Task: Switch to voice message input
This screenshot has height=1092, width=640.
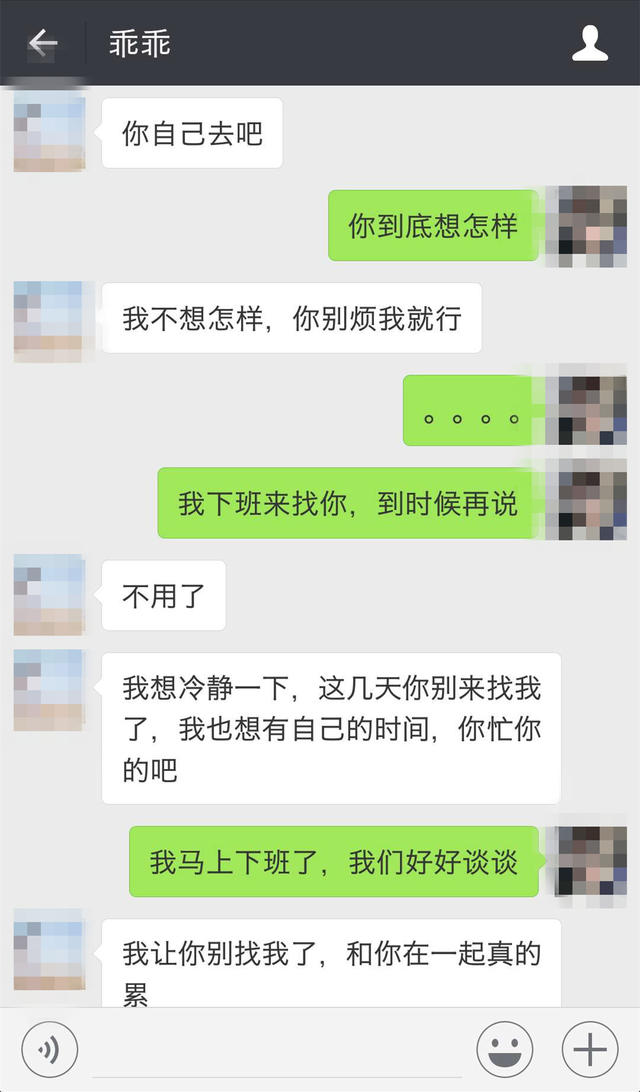Action: [49, 1048]
